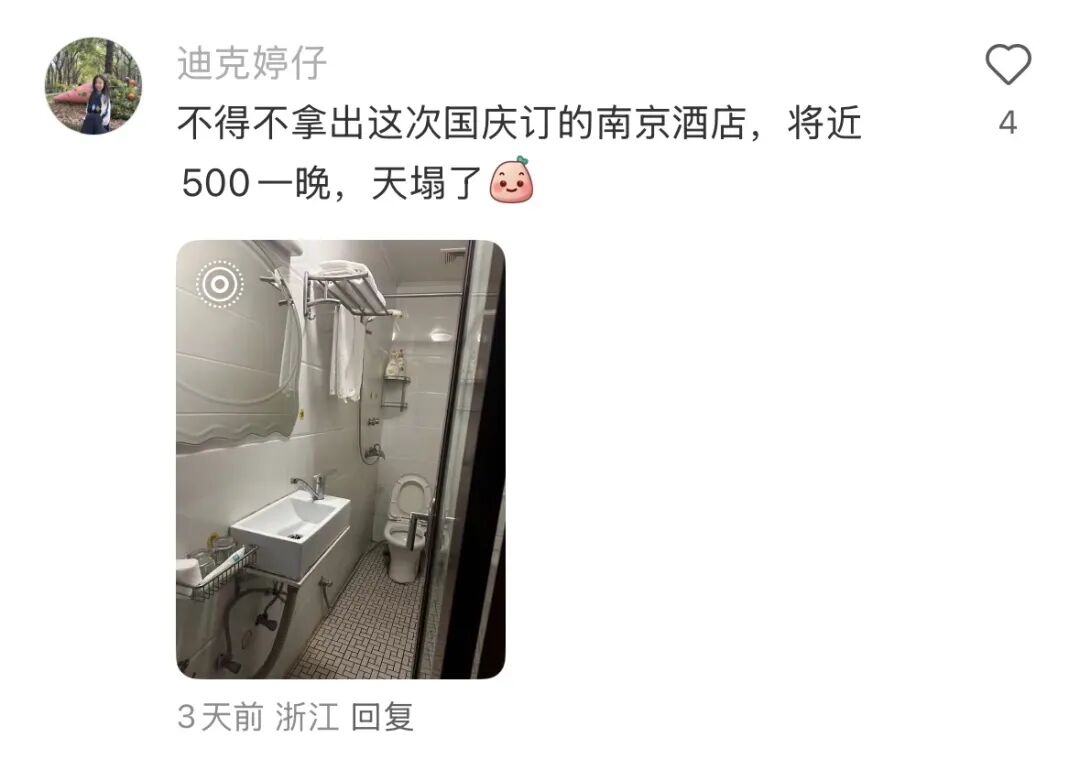Tap 回复 to reply to this comment
Viewport: 1080px width, 759px height.
coord(382,717)
